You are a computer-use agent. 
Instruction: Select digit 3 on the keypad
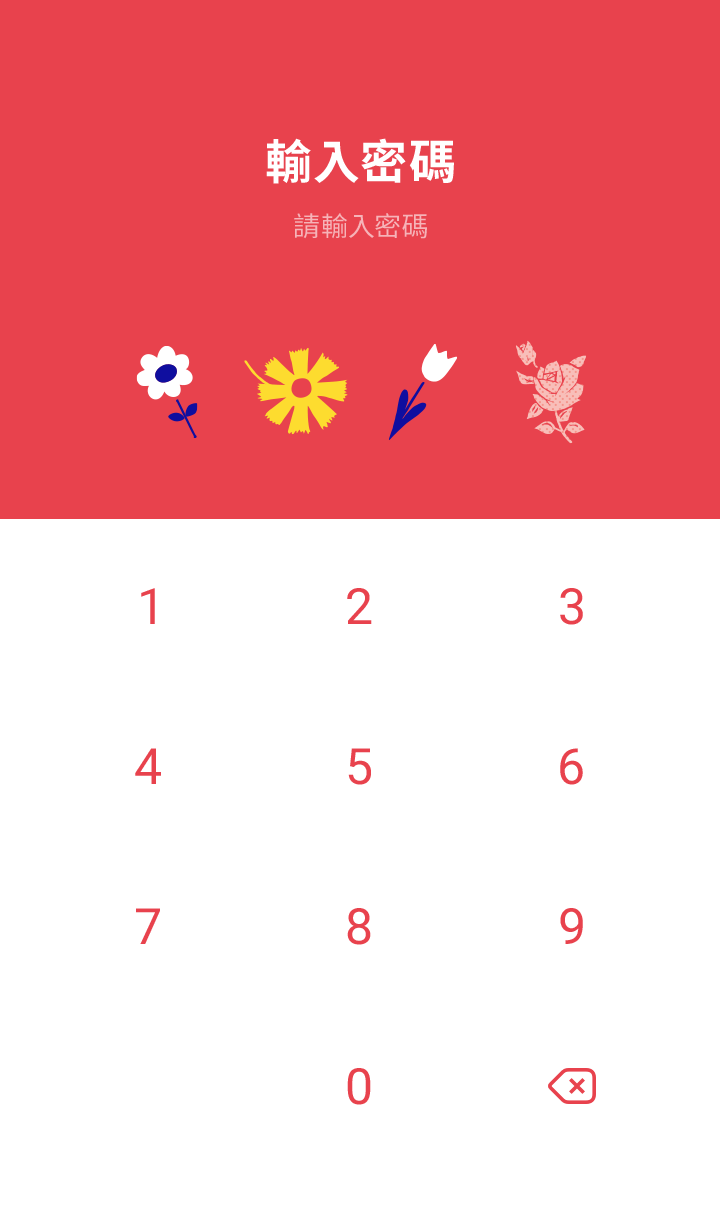pyautogui.click(x=571, y=607)
